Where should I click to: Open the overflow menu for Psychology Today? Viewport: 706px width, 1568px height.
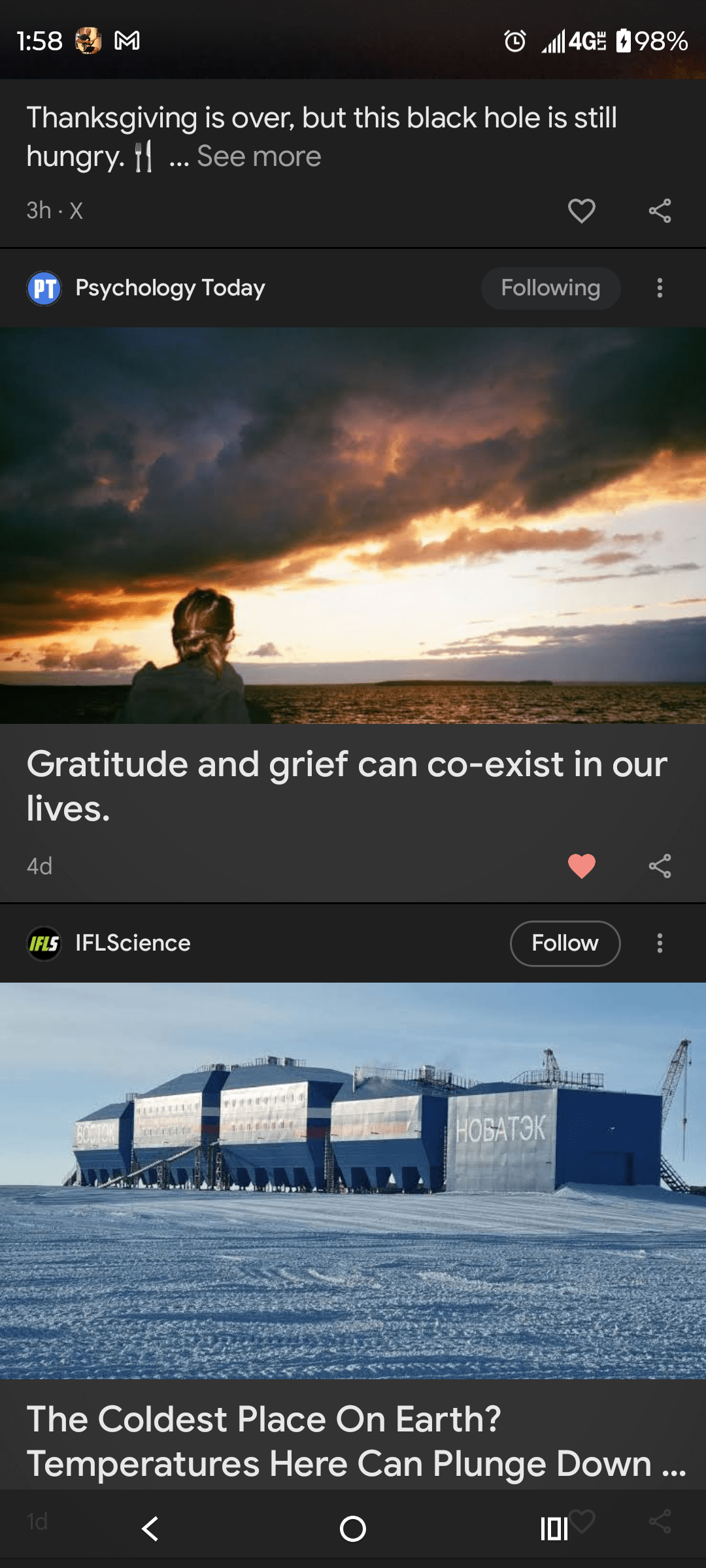click(x=660, y=288)
